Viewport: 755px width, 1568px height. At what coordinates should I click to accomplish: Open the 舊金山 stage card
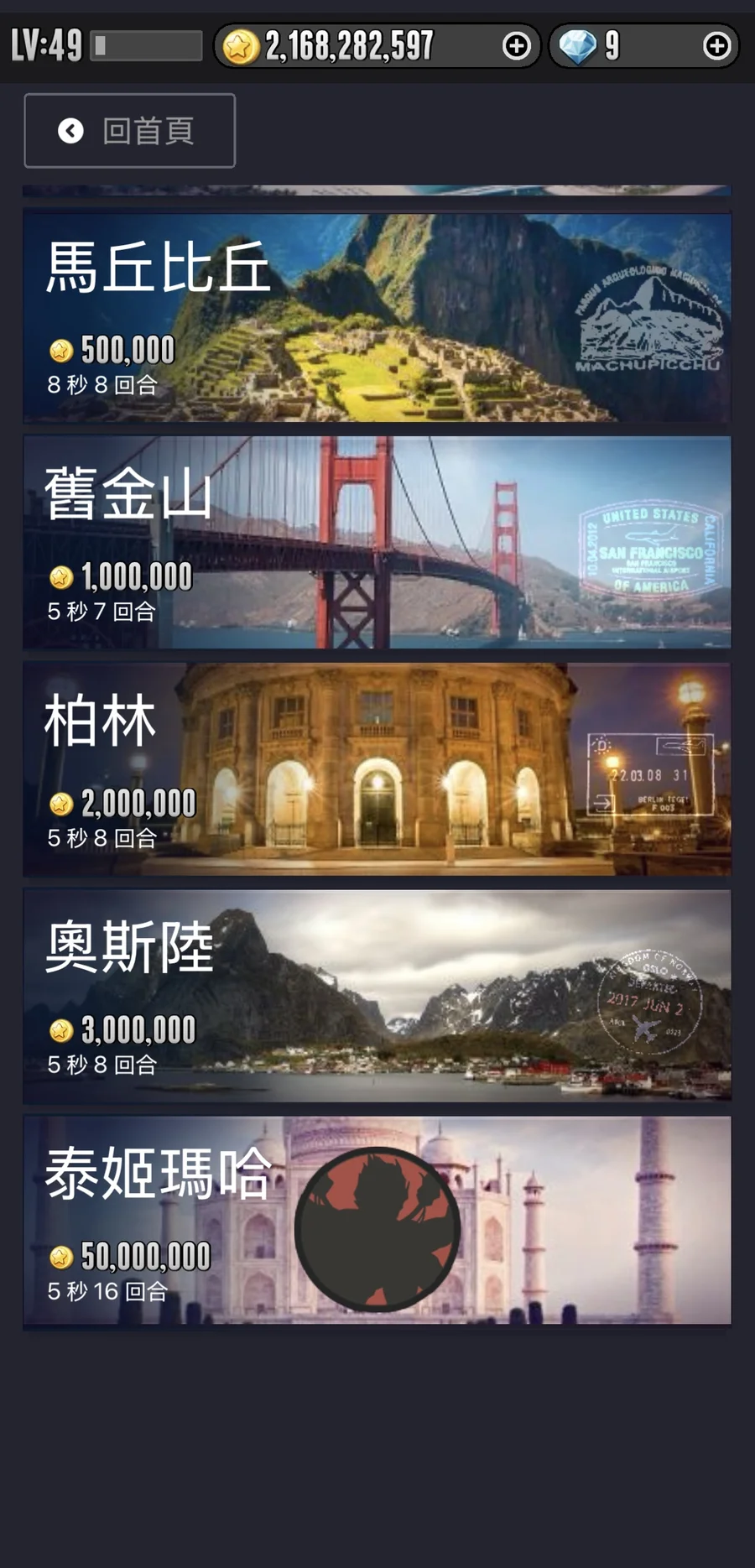coord(377,542)
